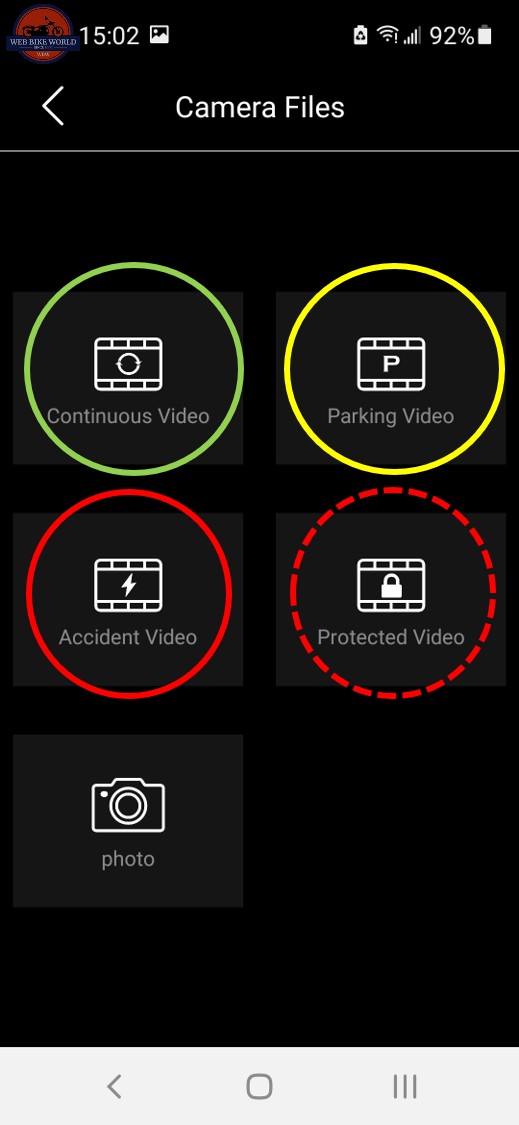519x1125 pixels.
Task: Open the recent apps view
Action: (x=405, y=1086)
